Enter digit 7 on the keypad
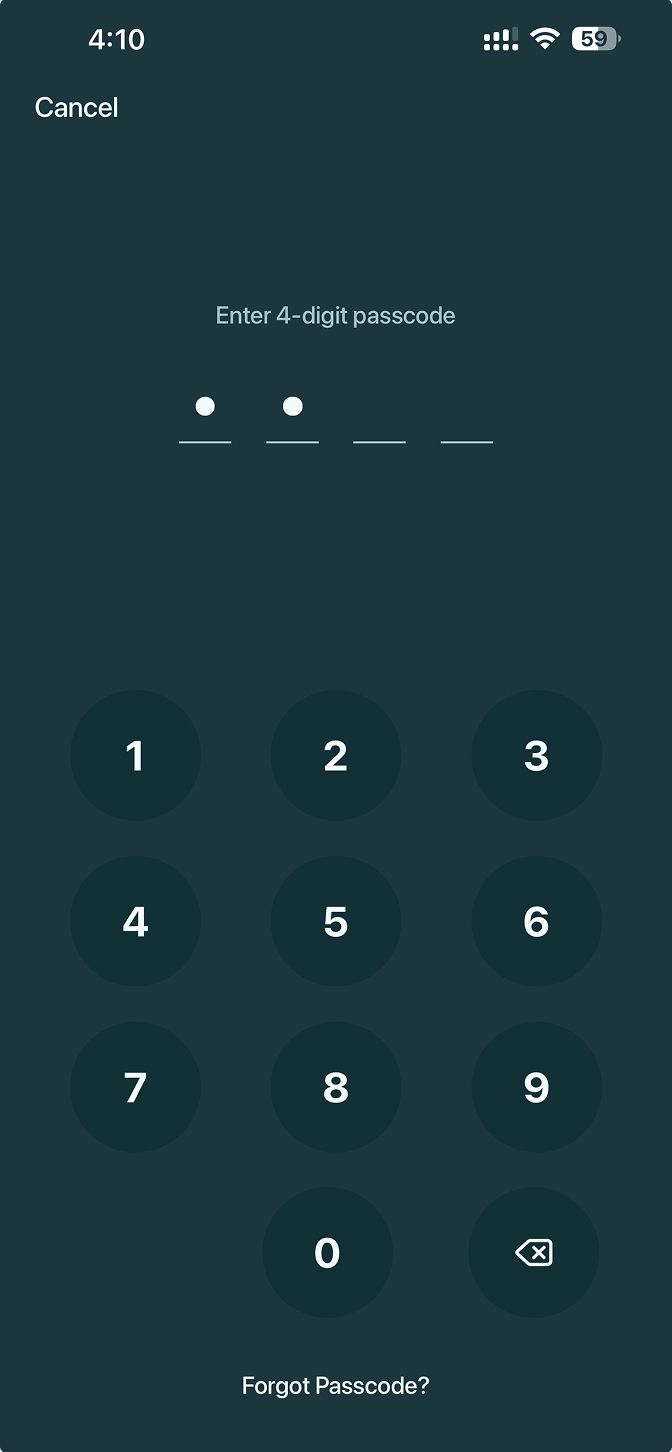This screenshot has width=672, height=1452. point(136,1087)
